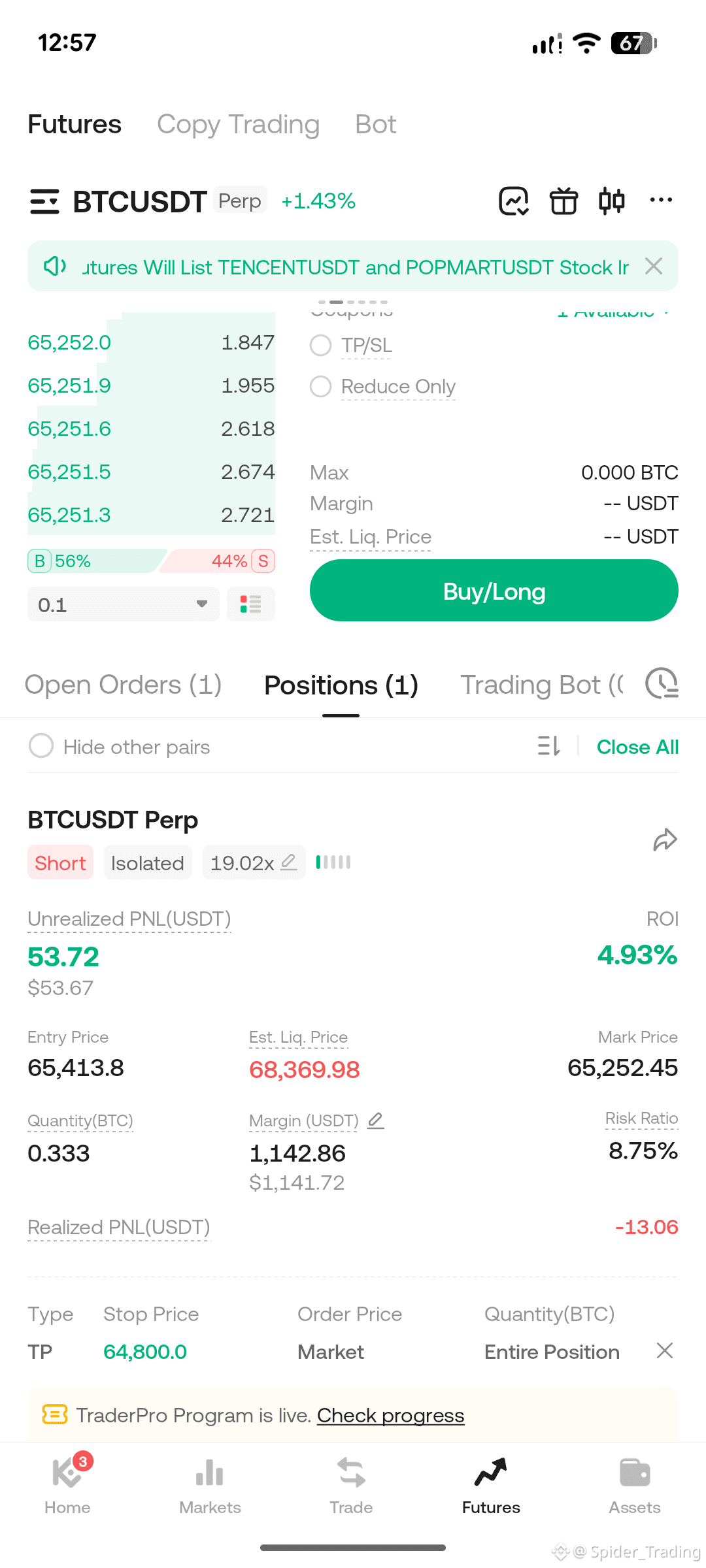Open the trading pair list menu
Viewport: 706px width, 1568px height.
point(44,201)
